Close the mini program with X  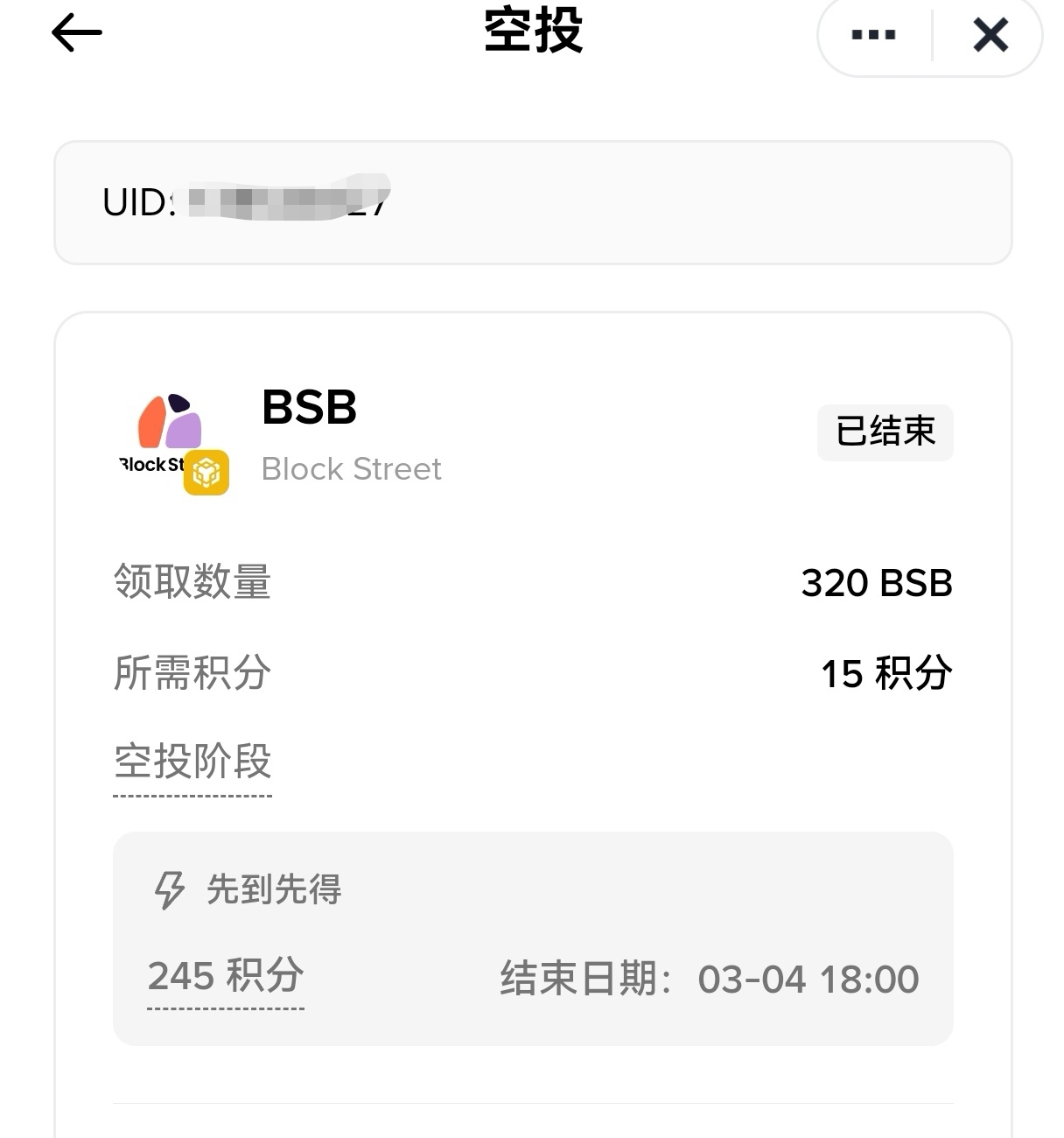click(990, 35)
